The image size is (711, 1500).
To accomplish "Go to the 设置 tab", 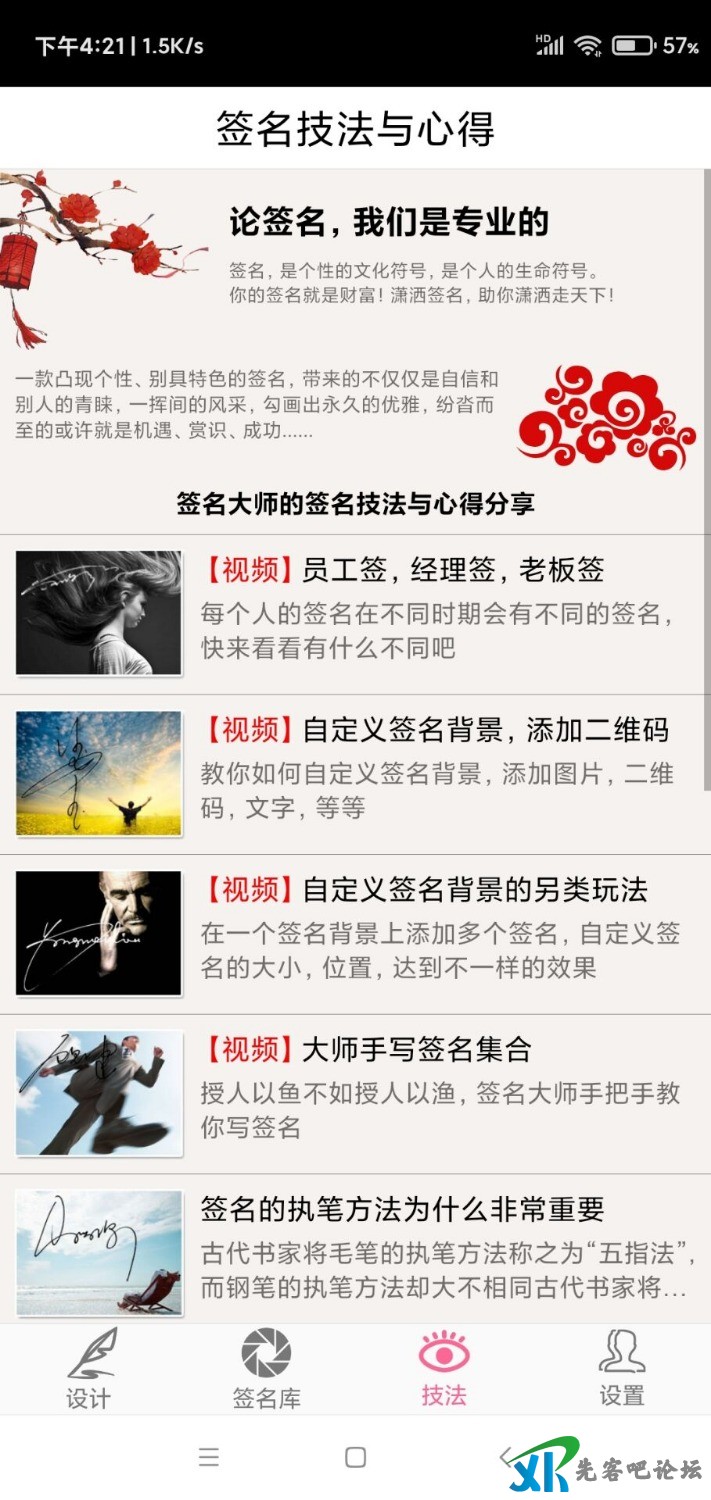I will 621,1370.
